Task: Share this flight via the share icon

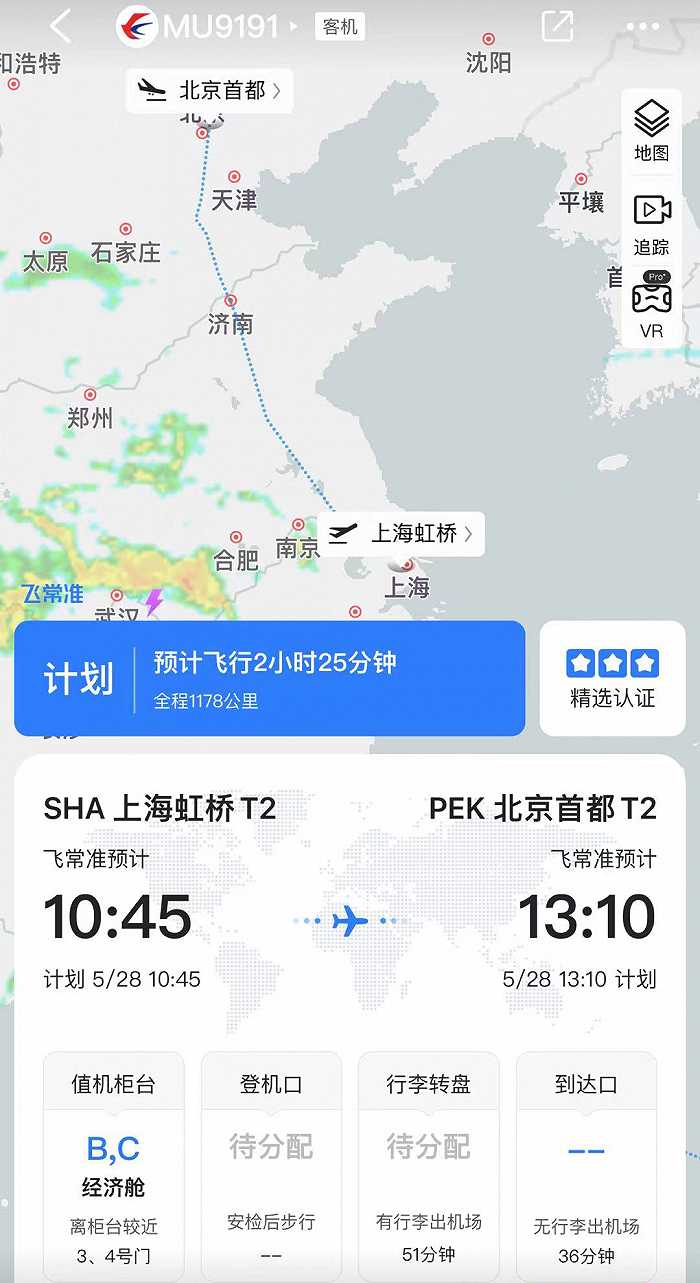Action: click(x=558, y=26)
